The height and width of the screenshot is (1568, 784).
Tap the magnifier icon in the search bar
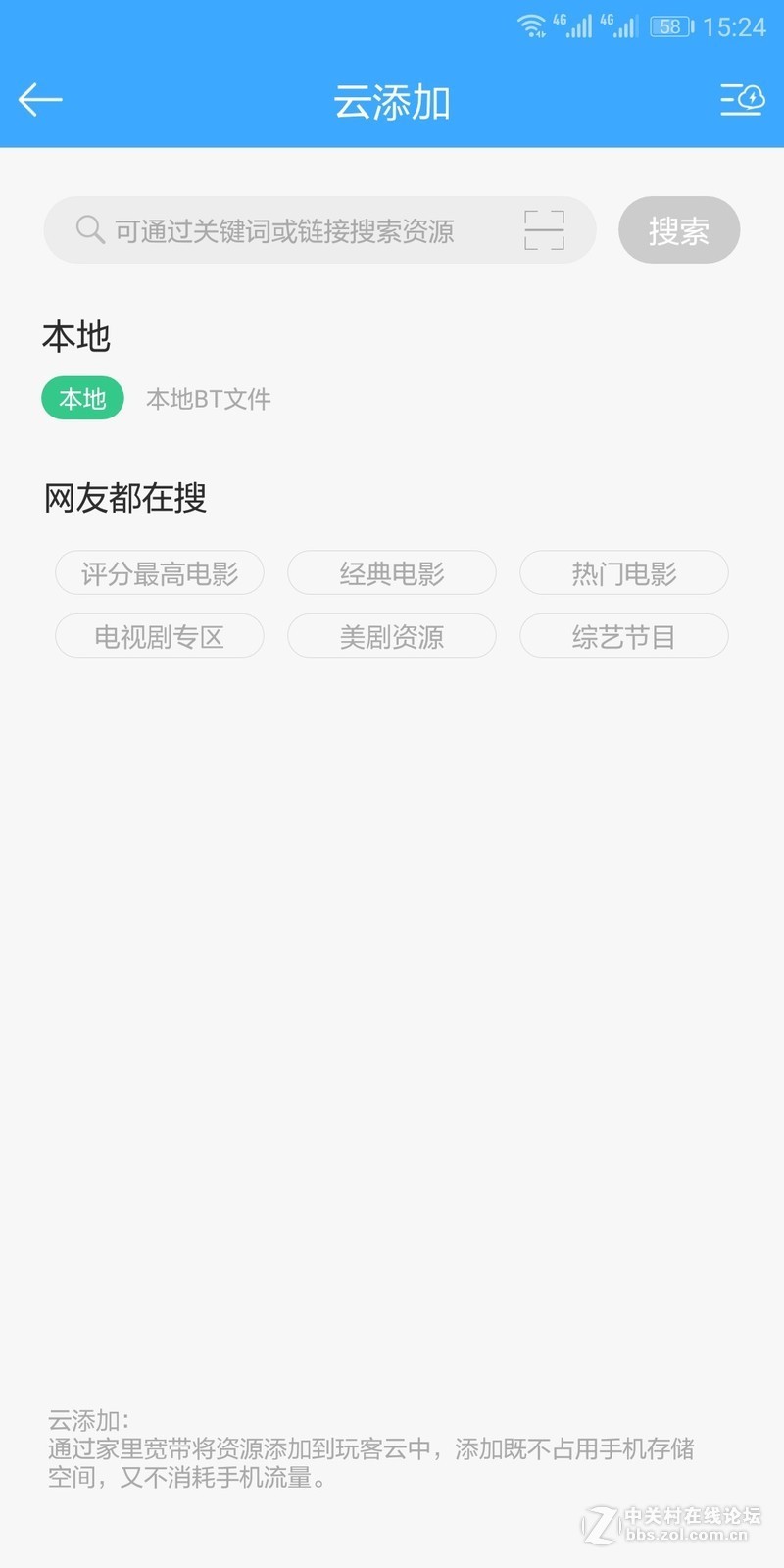(89, 229)
